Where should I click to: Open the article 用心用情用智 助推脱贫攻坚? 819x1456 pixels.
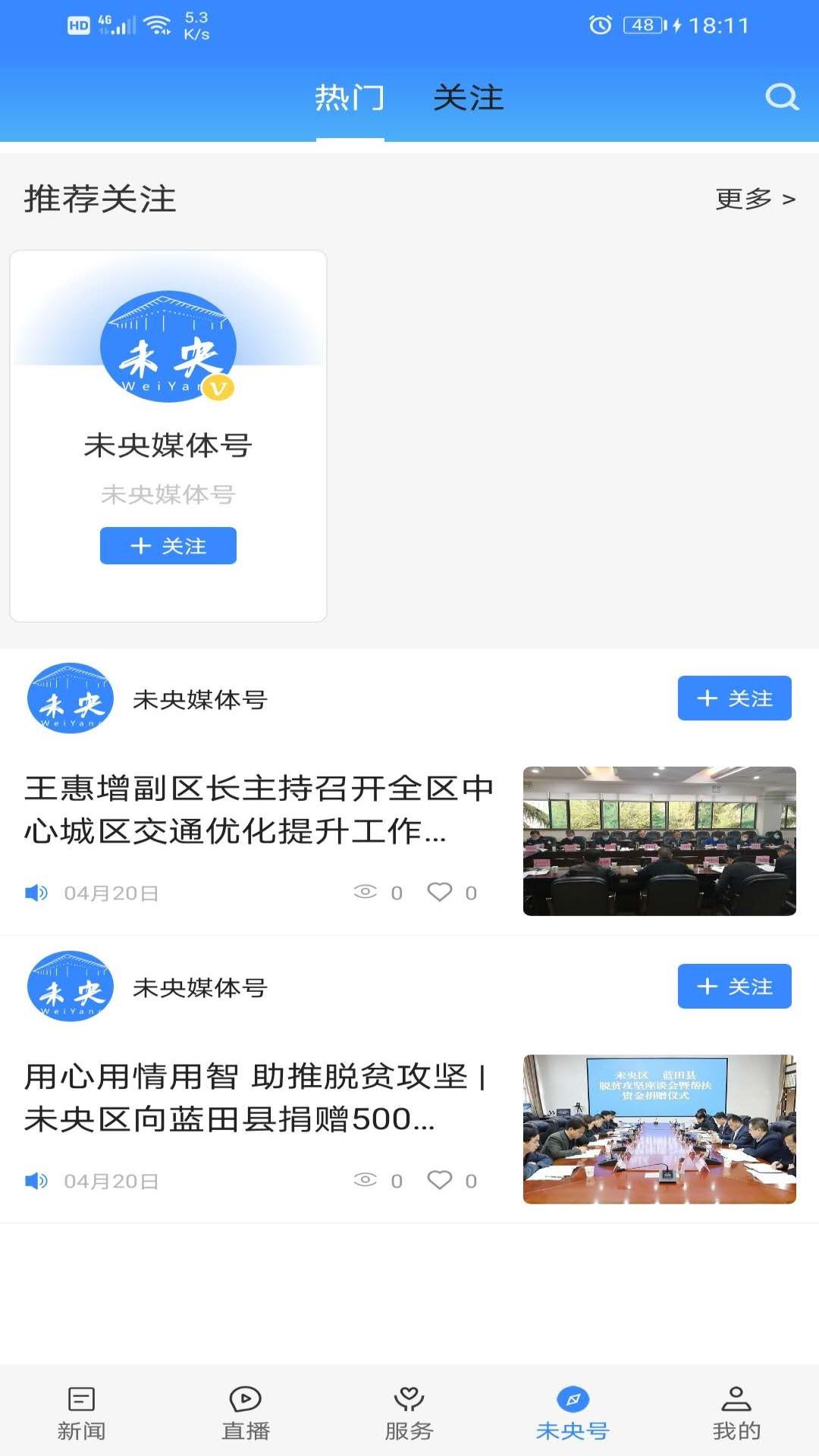point(258,1097)
